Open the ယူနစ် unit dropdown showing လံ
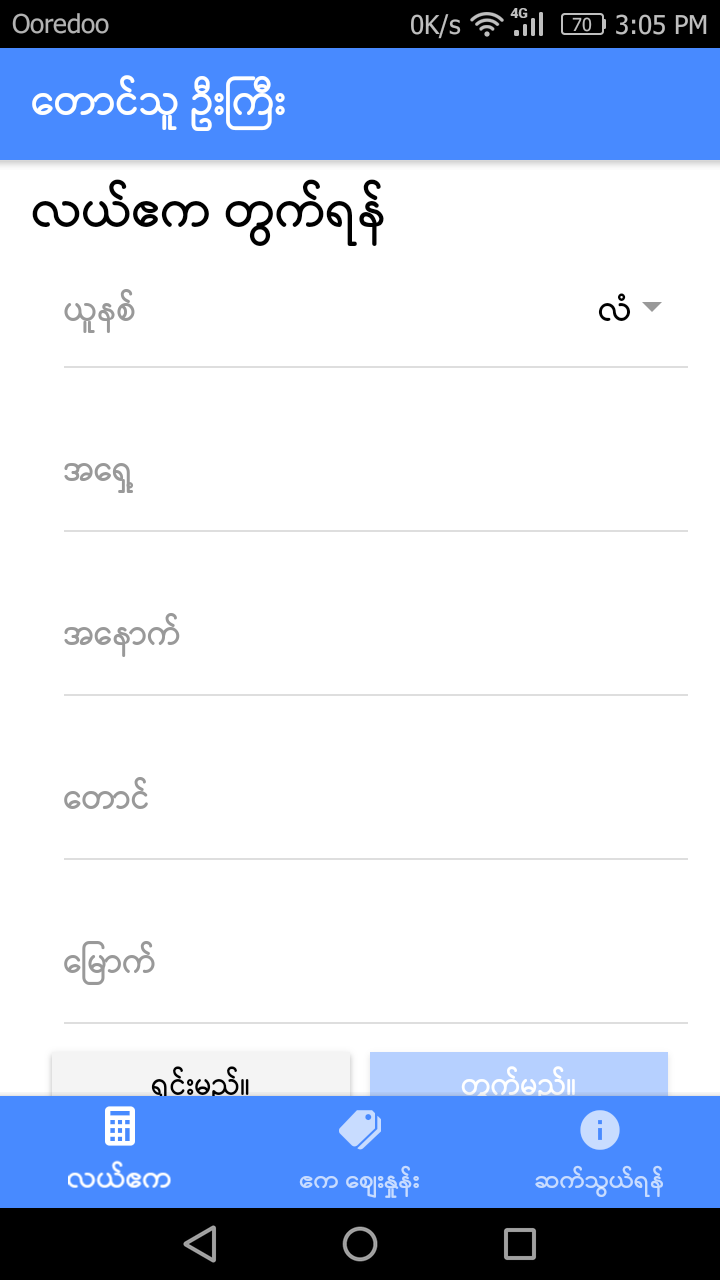The image size is (720, 1280). (x=629, y=310)
